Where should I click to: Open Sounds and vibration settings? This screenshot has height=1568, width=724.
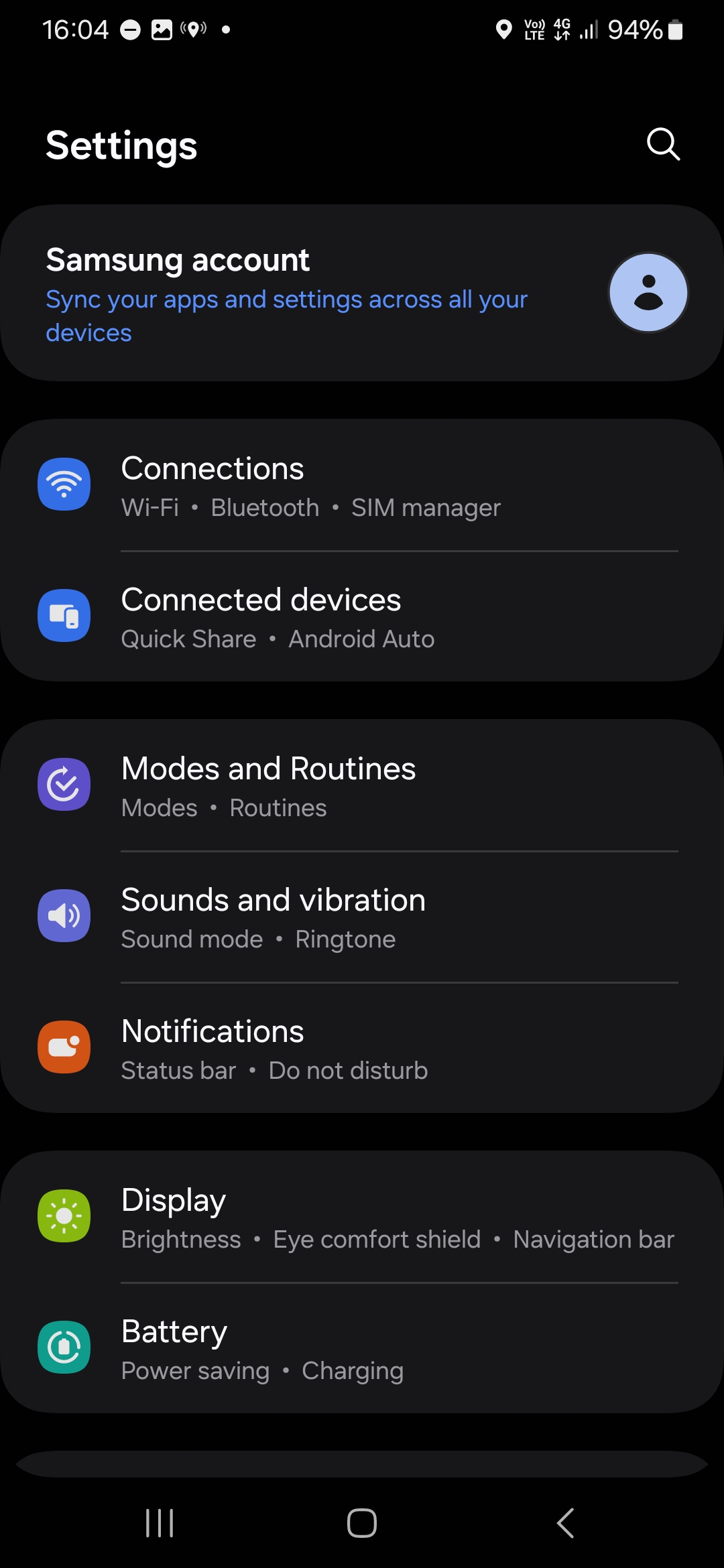pos(362,917)
